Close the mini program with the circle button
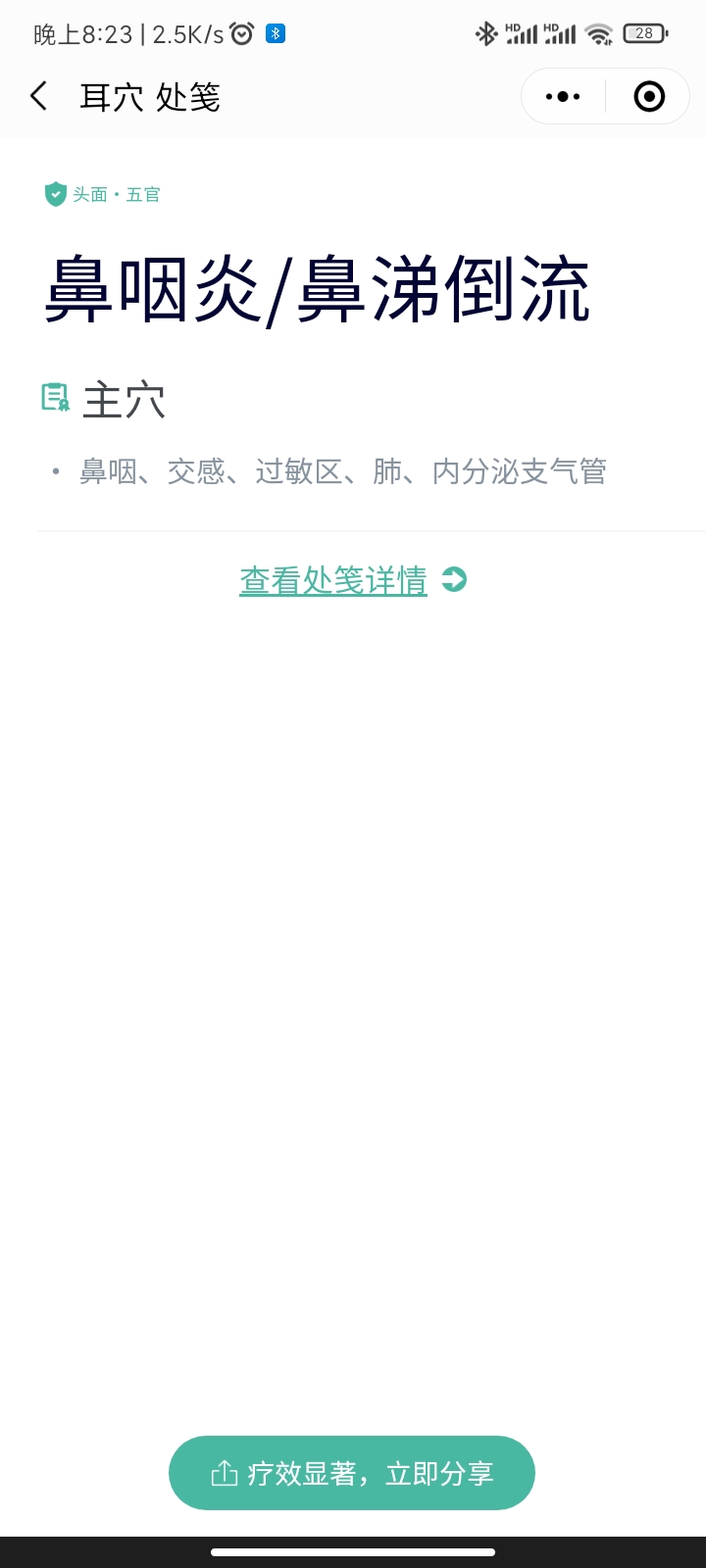 [649, 96]
